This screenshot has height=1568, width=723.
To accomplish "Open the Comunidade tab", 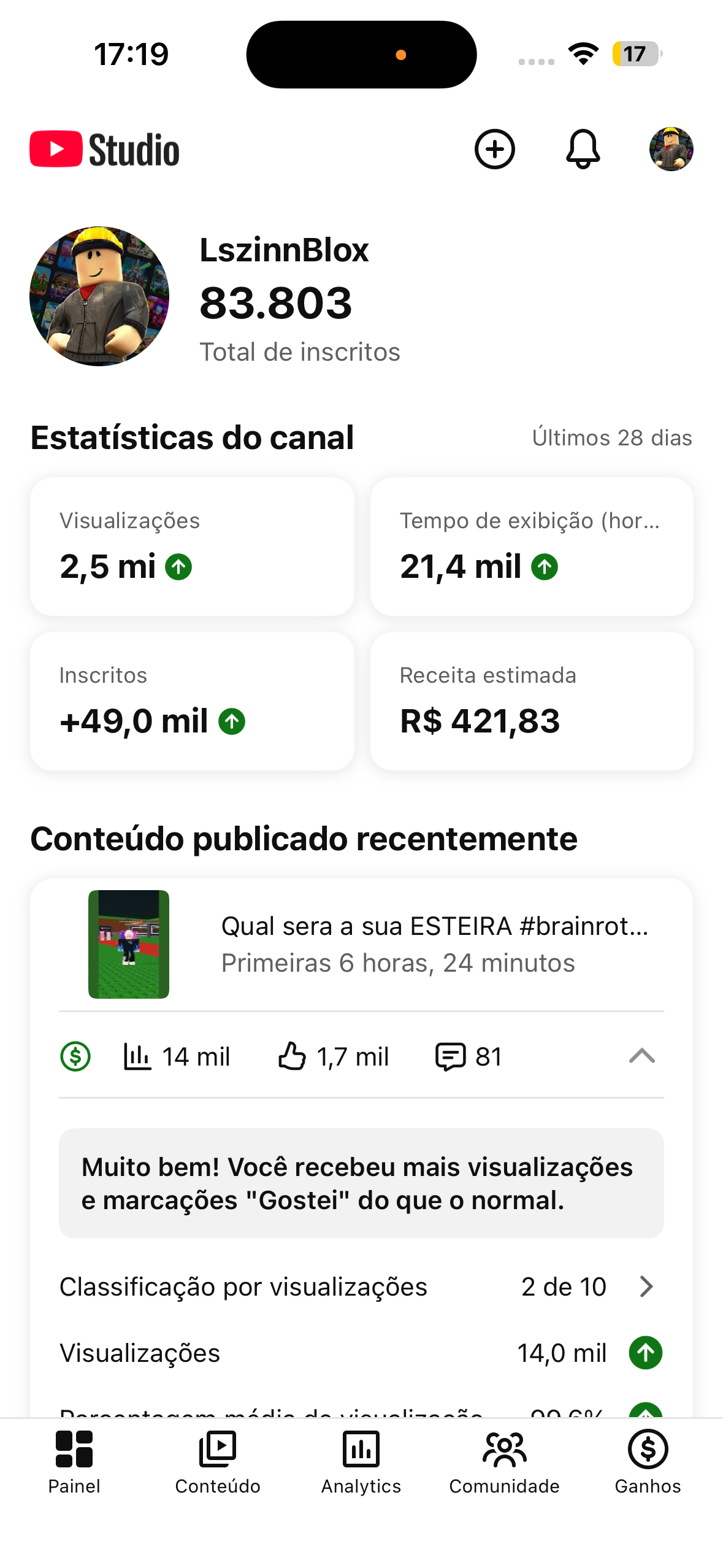I will 504,1462.
